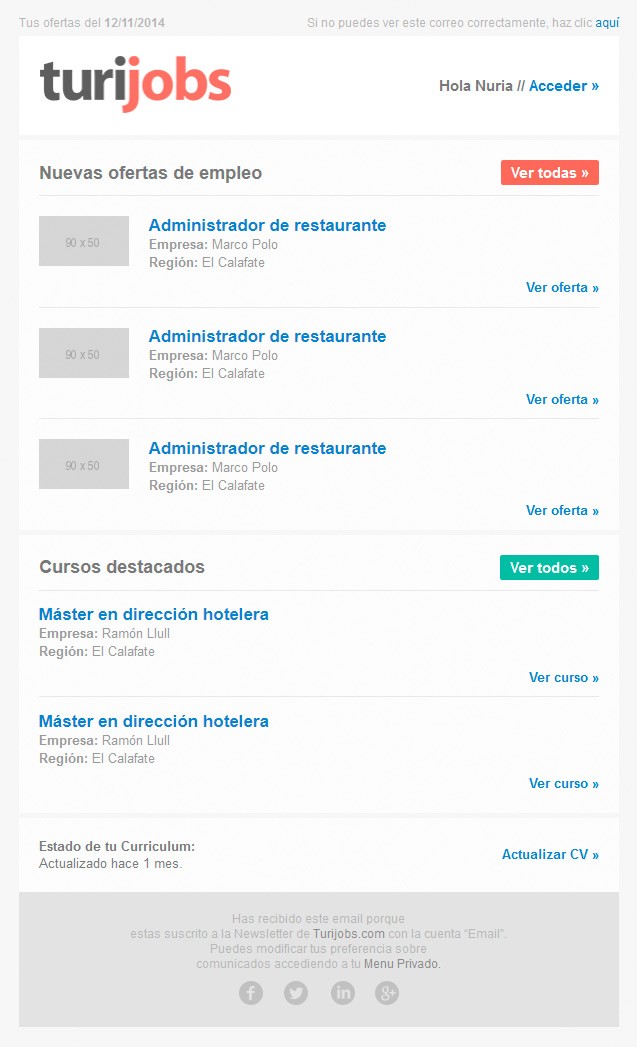This screenshot has height=1047, width=637.
Task: Tap Actualizar CV » to update your resume
Action: [x=550, y=855]
